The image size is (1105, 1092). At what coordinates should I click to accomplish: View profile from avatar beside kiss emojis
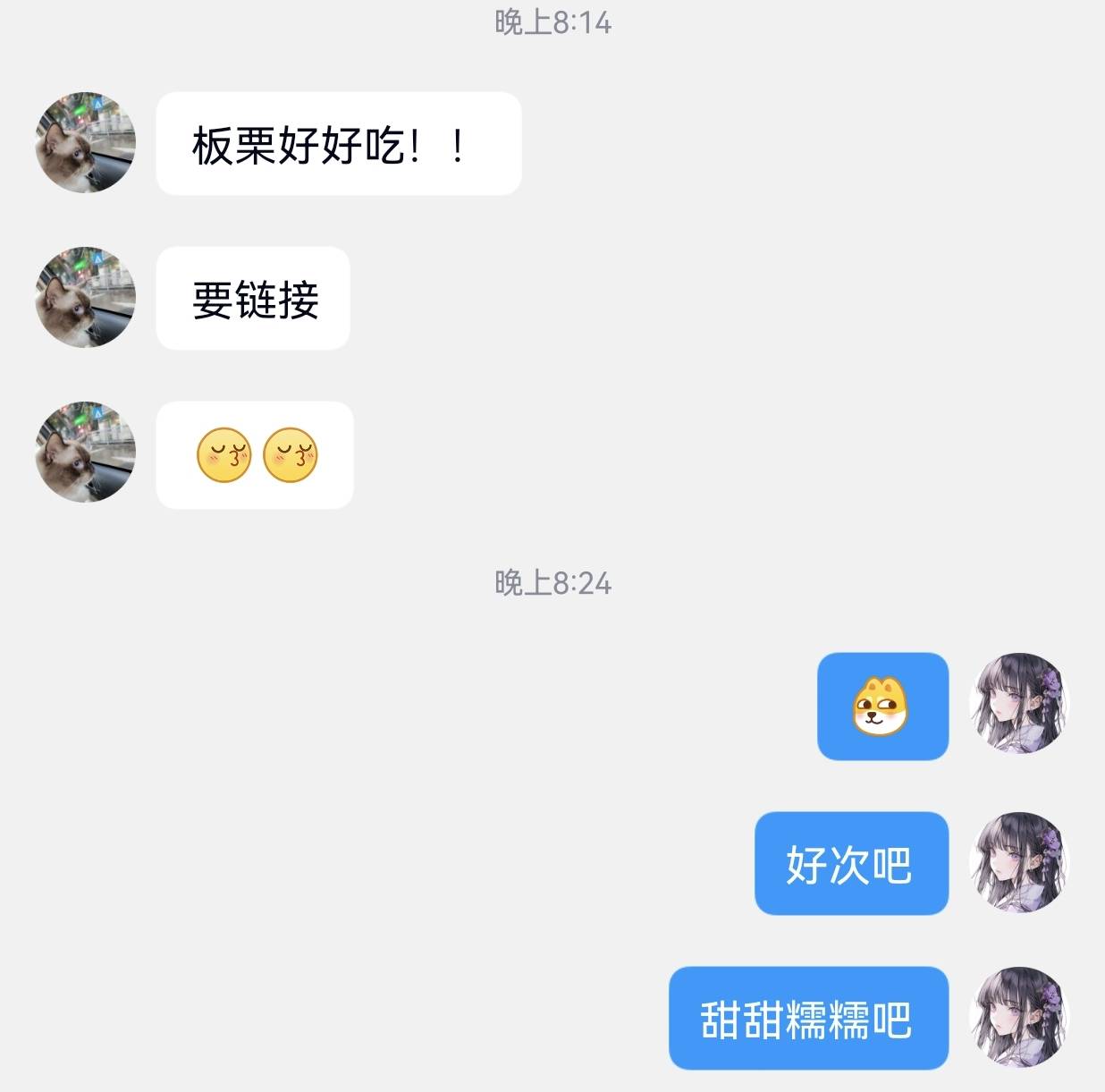point(86,452)
